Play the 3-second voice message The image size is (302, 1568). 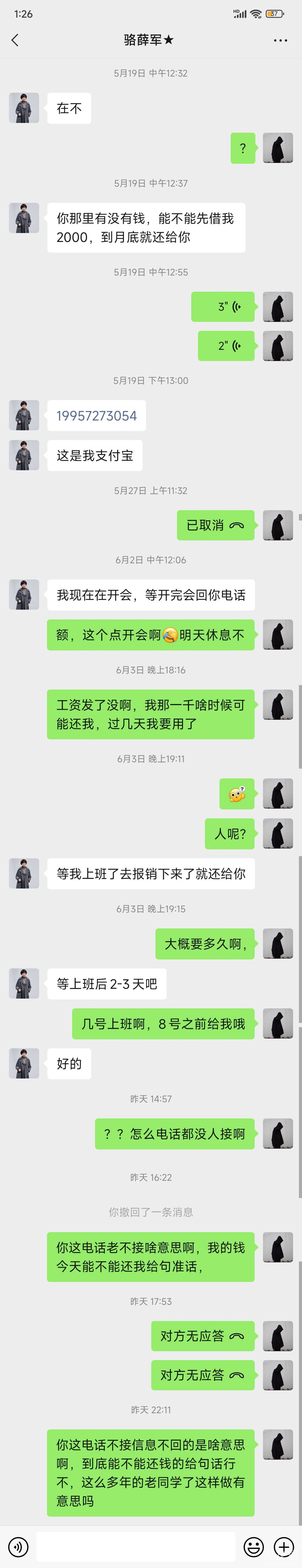coord(223,307)
